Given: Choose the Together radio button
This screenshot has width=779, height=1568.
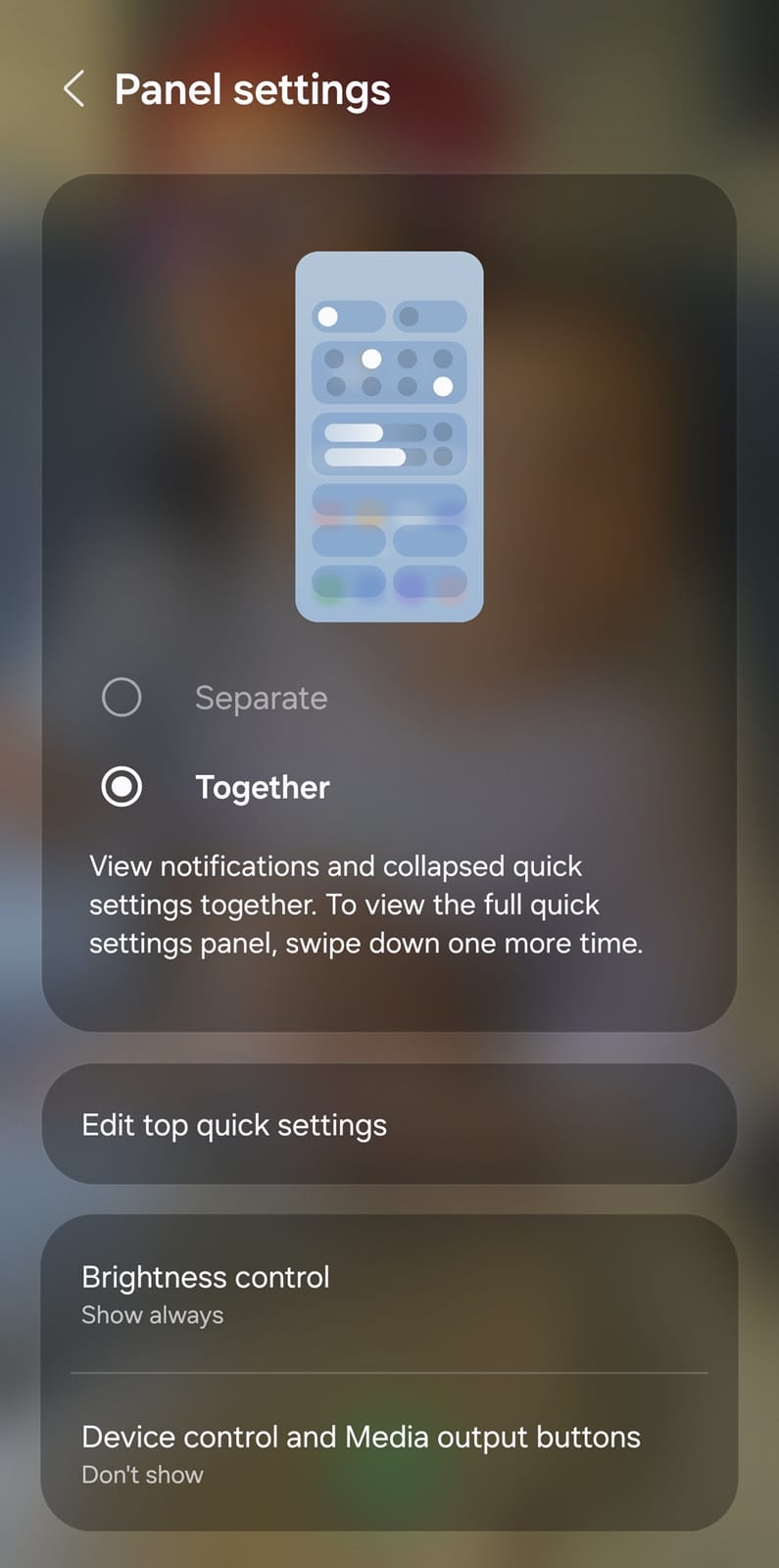Looking at the screenshot, I should click(x=122, y=787).
